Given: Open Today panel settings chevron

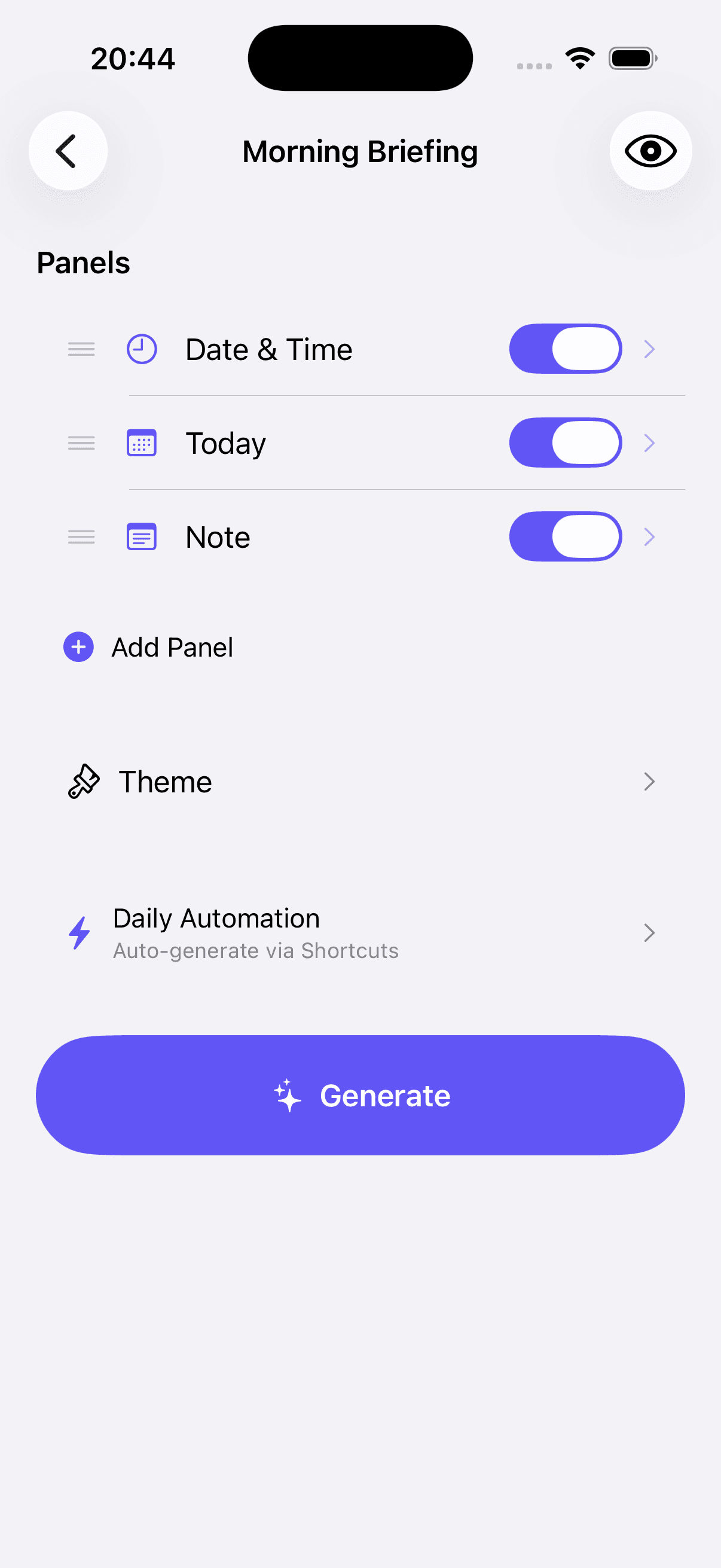Looking at the screenshot, I should [649, 443].
